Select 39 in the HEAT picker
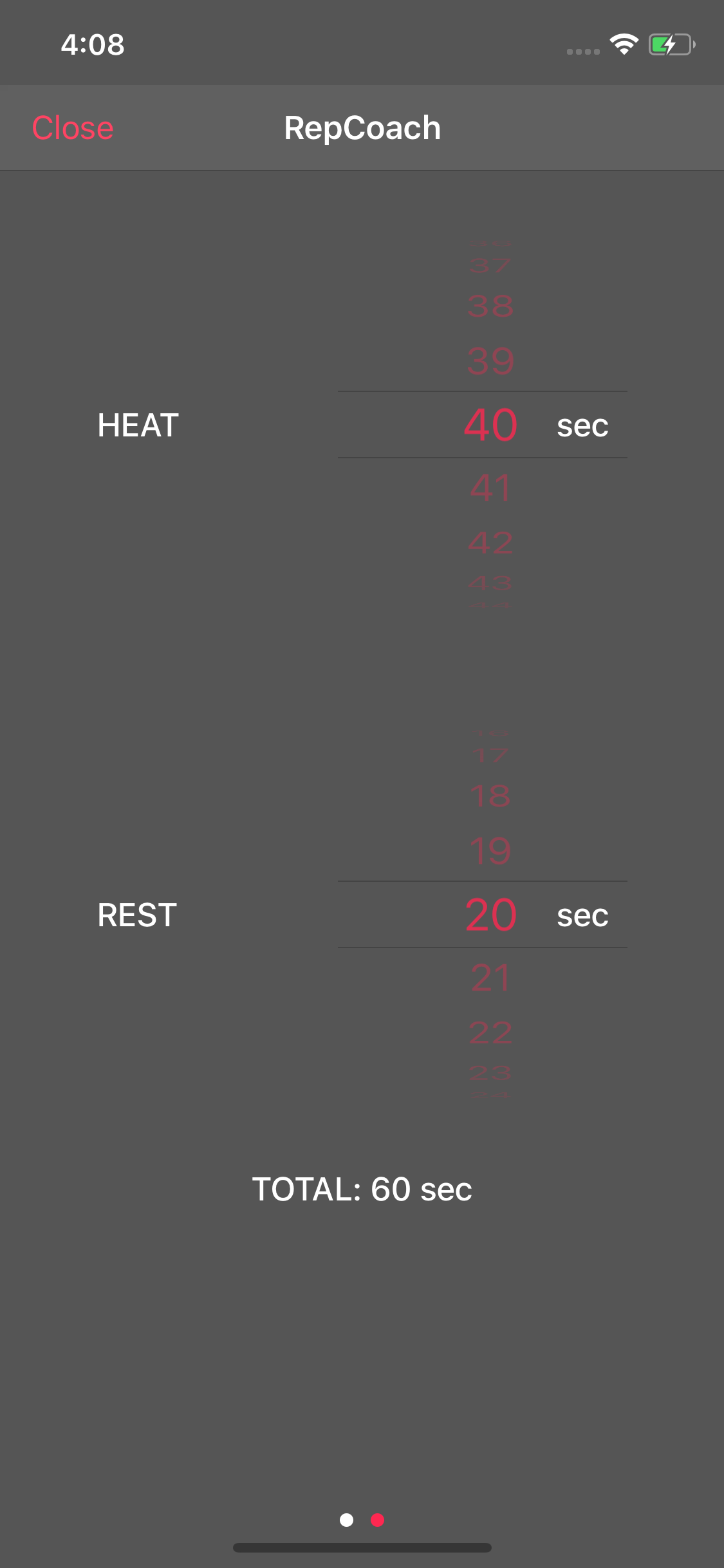This screenshot has width=724, height=1568. click(490, 361)
